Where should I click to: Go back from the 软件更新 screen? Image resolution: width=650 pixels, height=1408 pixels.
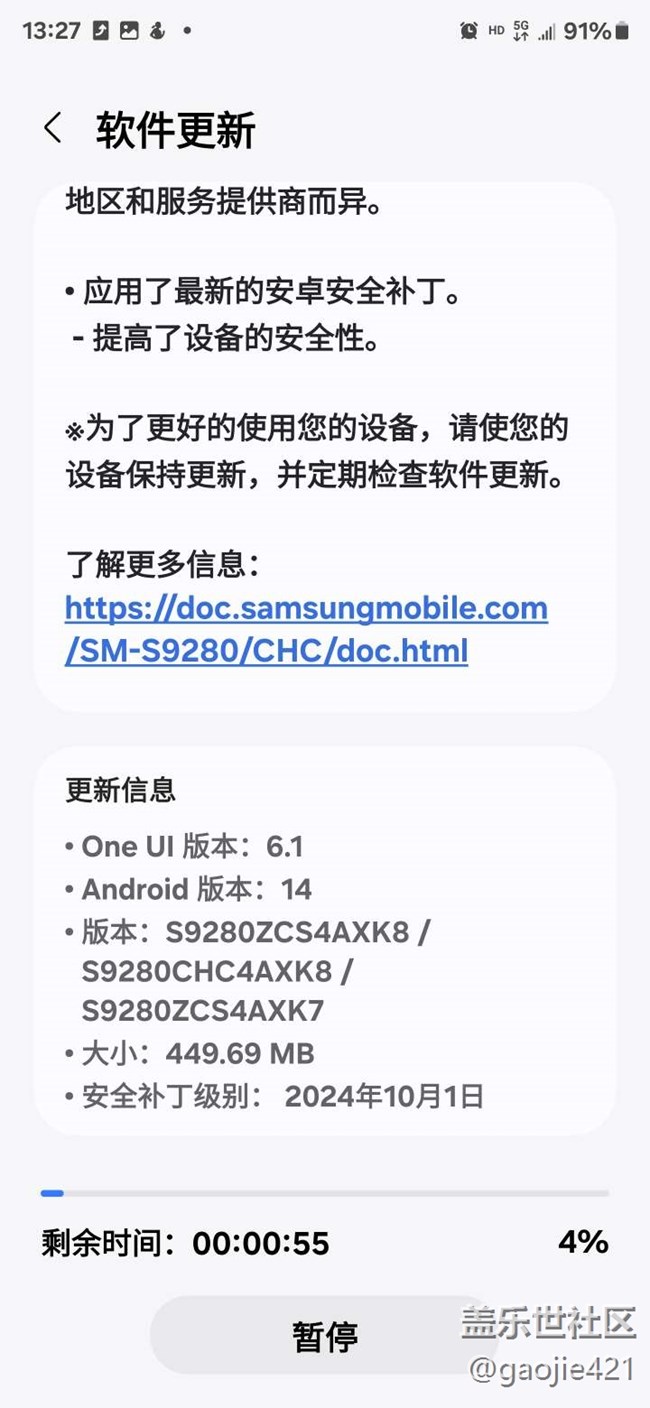point(53,129)
